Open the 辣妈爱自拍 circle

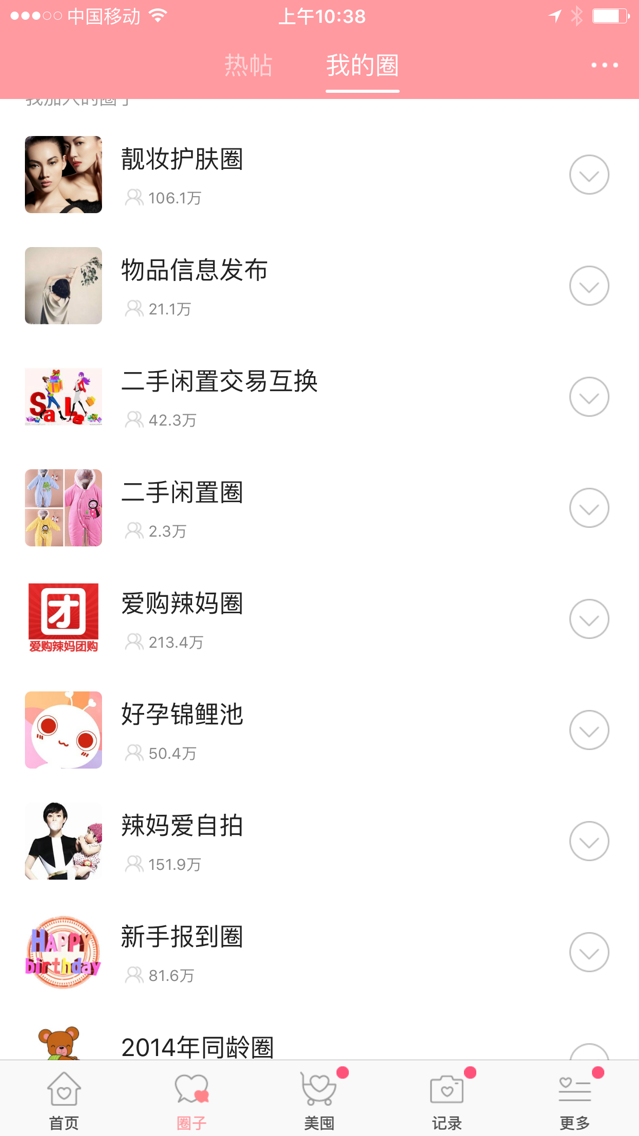point(182,826)
